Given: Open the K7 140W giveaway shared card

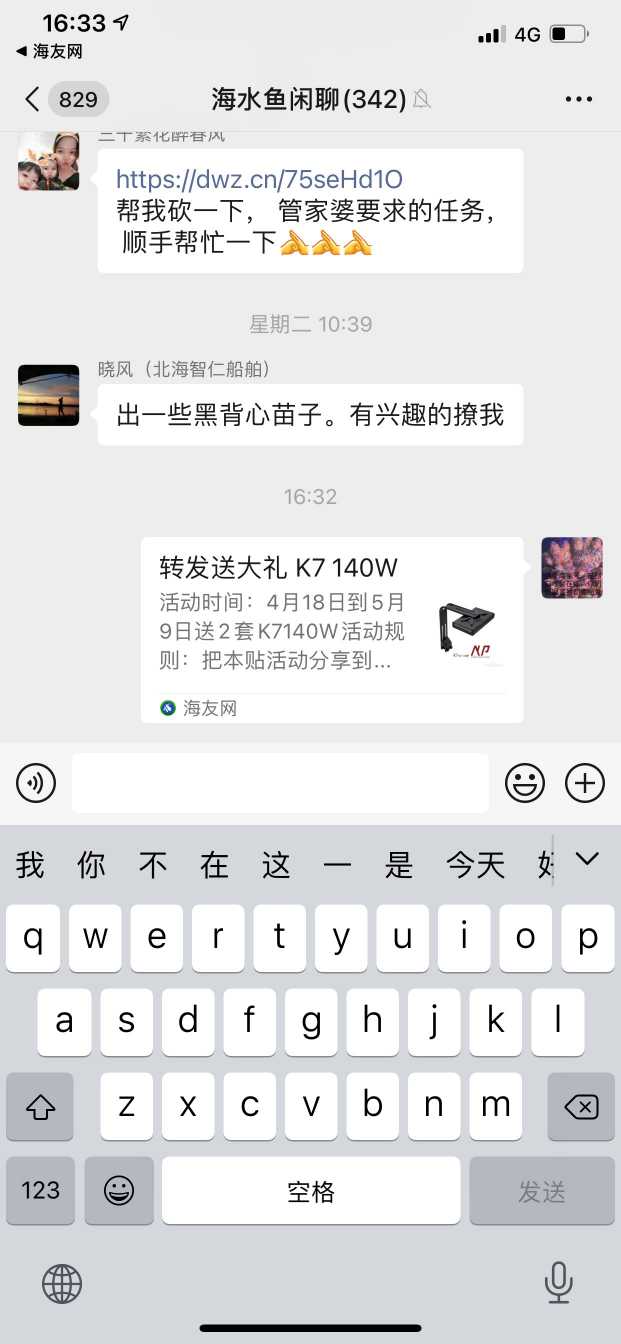Looking at the screenshot, I should click(x=331, y=628).
